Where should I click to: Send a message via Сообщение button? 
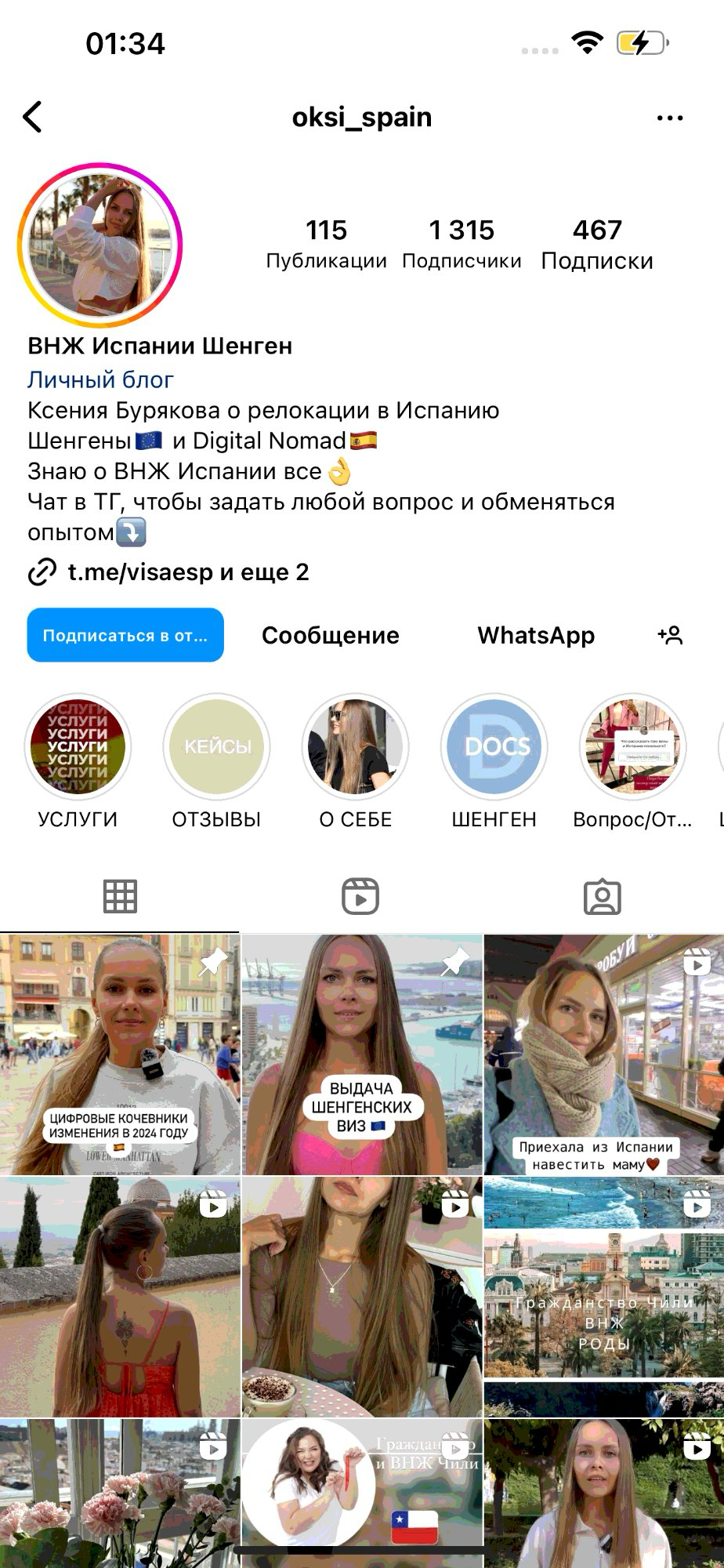(x=331, y=635)
